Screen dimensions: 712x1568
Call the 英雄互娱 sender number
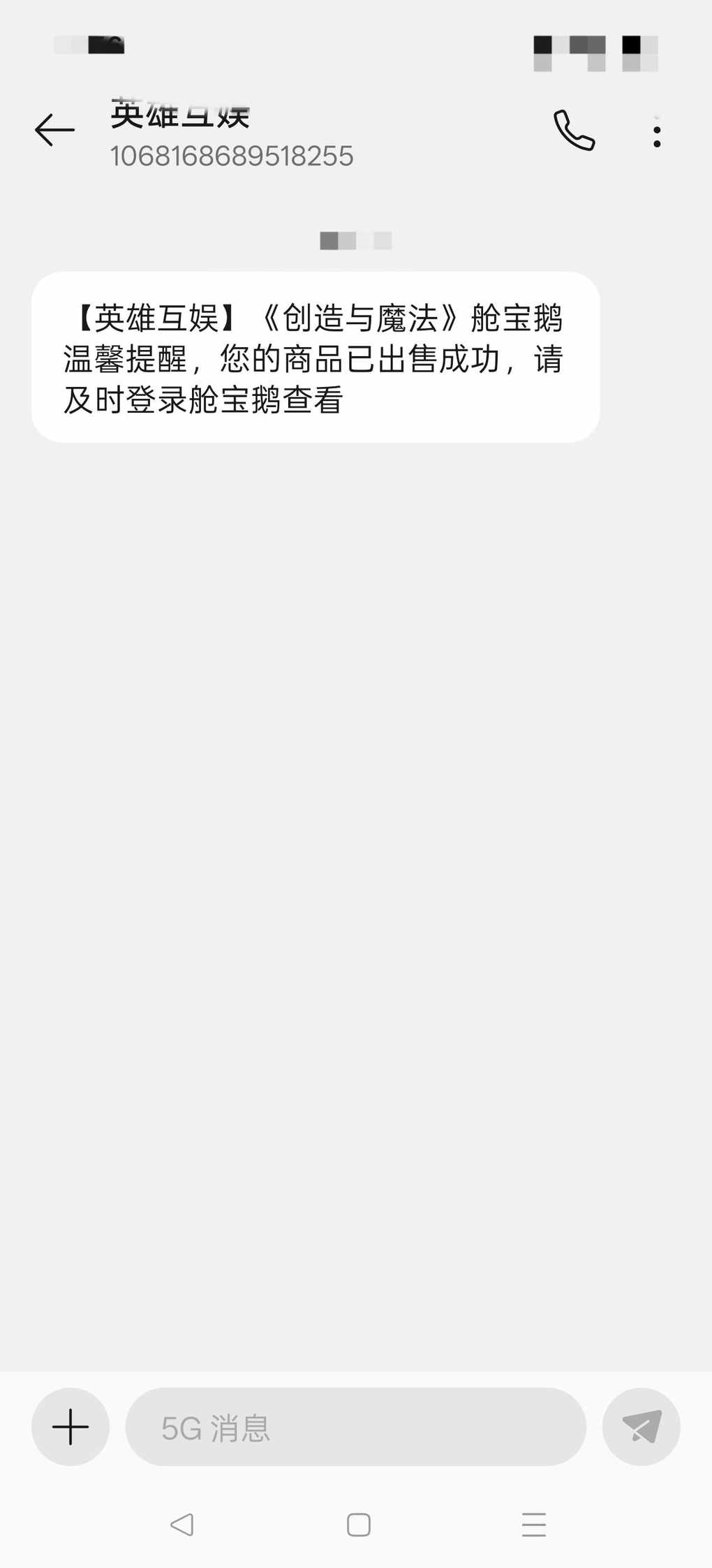click(x=574, y=131)
